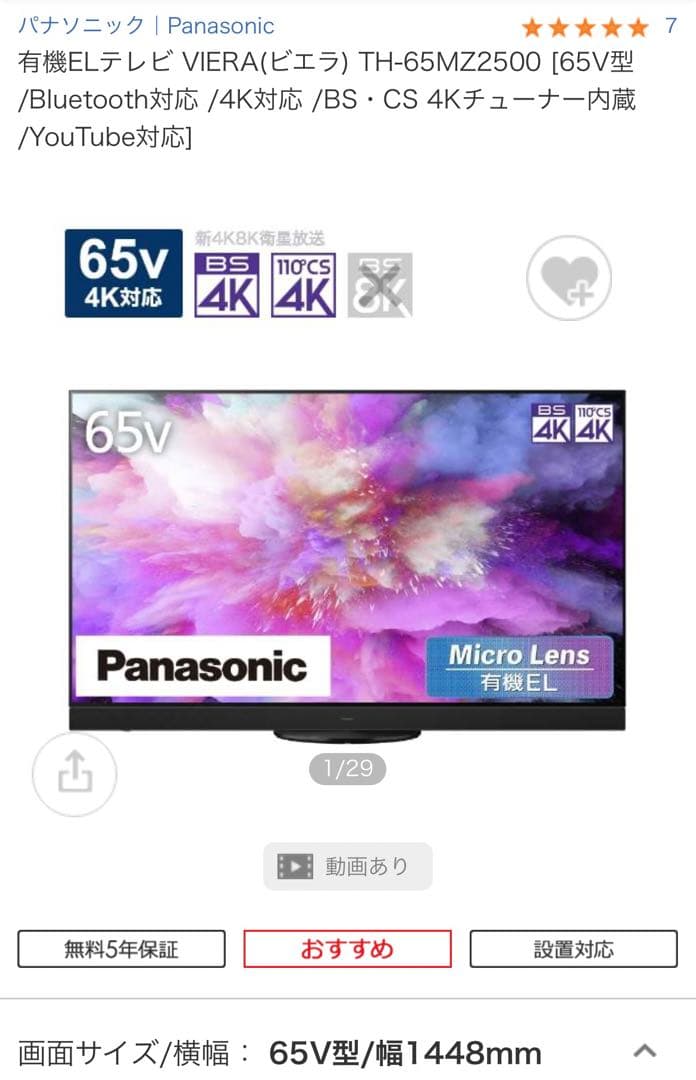Tap the 無料5年保証 badge
696x1080 pixels.
tap(121, 949)
